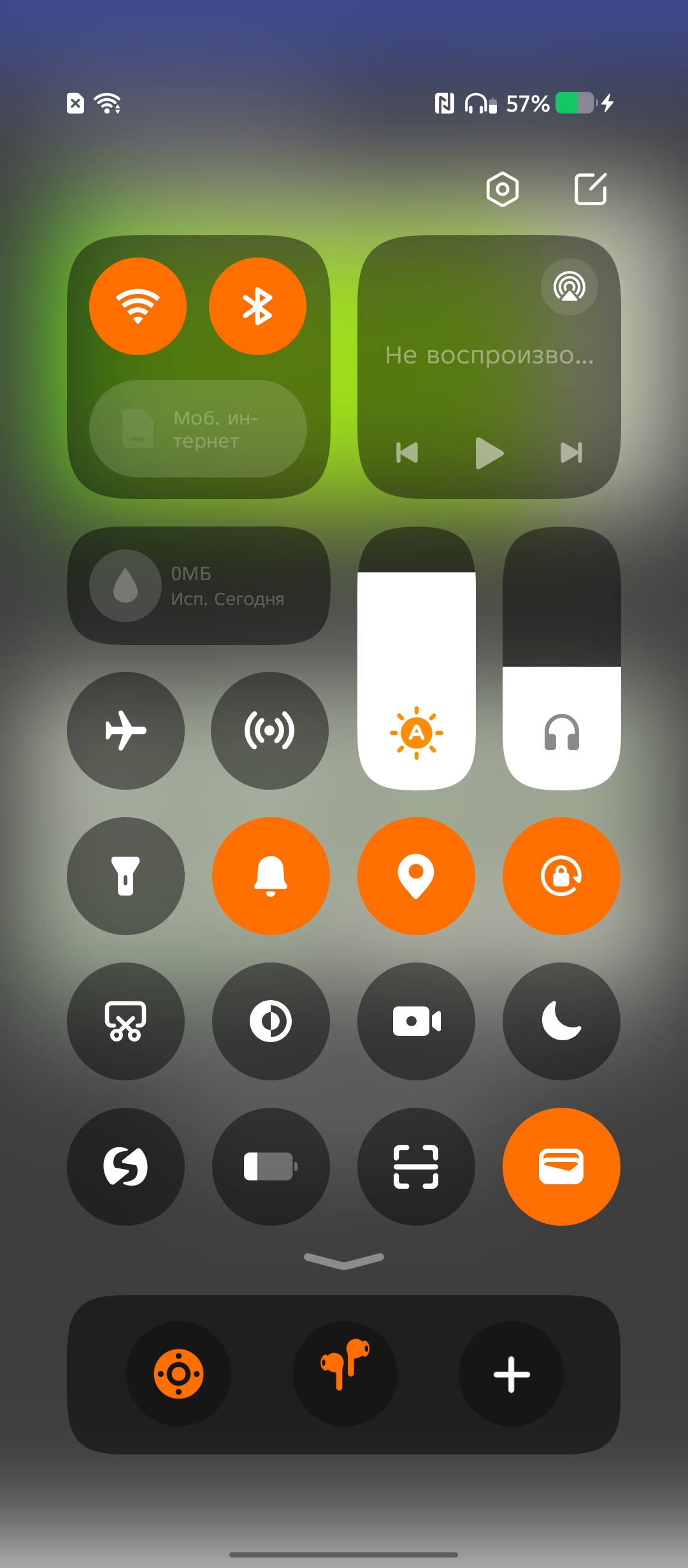Enable Моб. интернет mobile data
This screenshot has width=688, height=1568.
coord(198,429)
